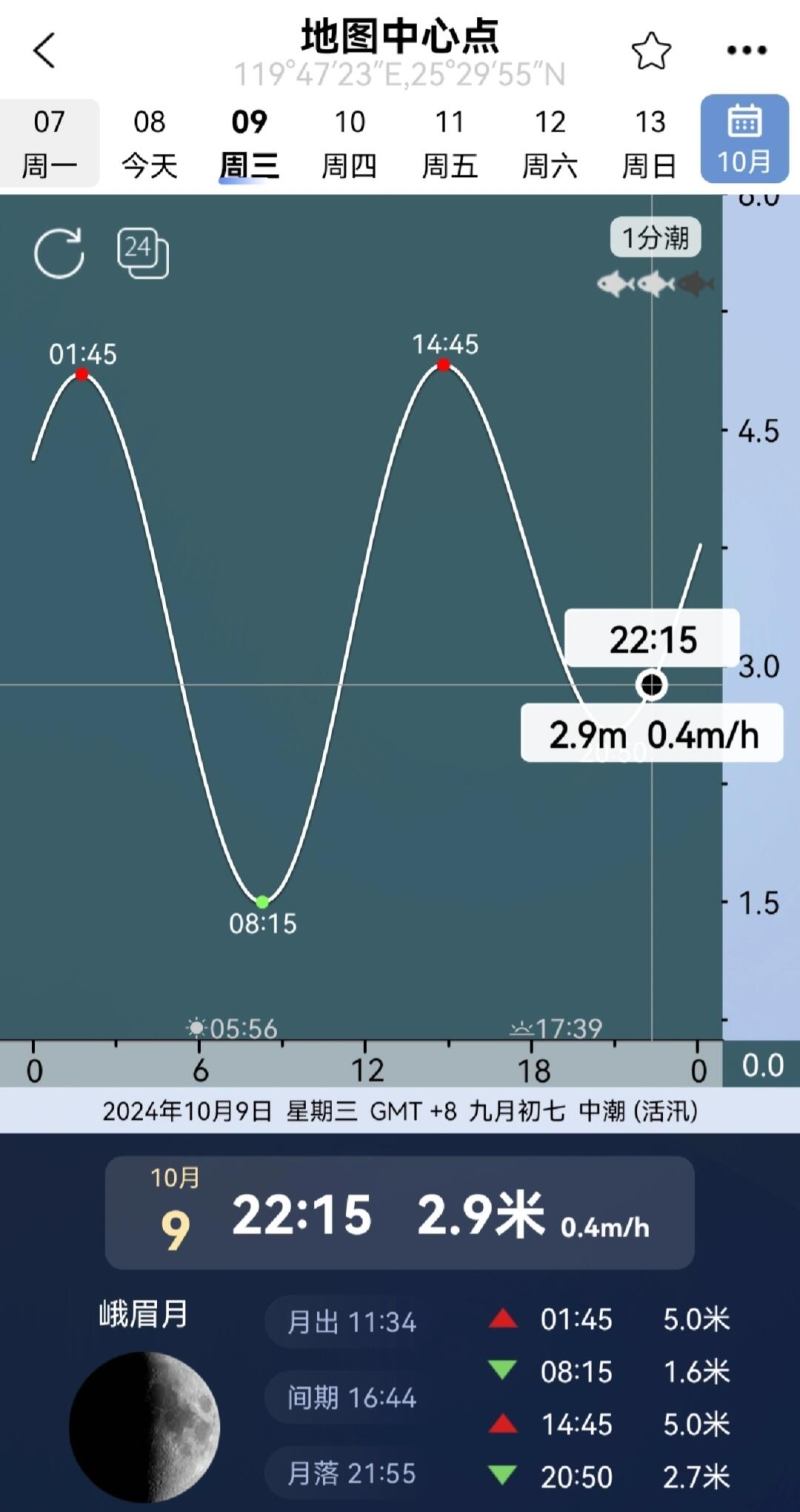Select Monday the 07 date tab
The image size is (800, 1512).
pos(49,143)
